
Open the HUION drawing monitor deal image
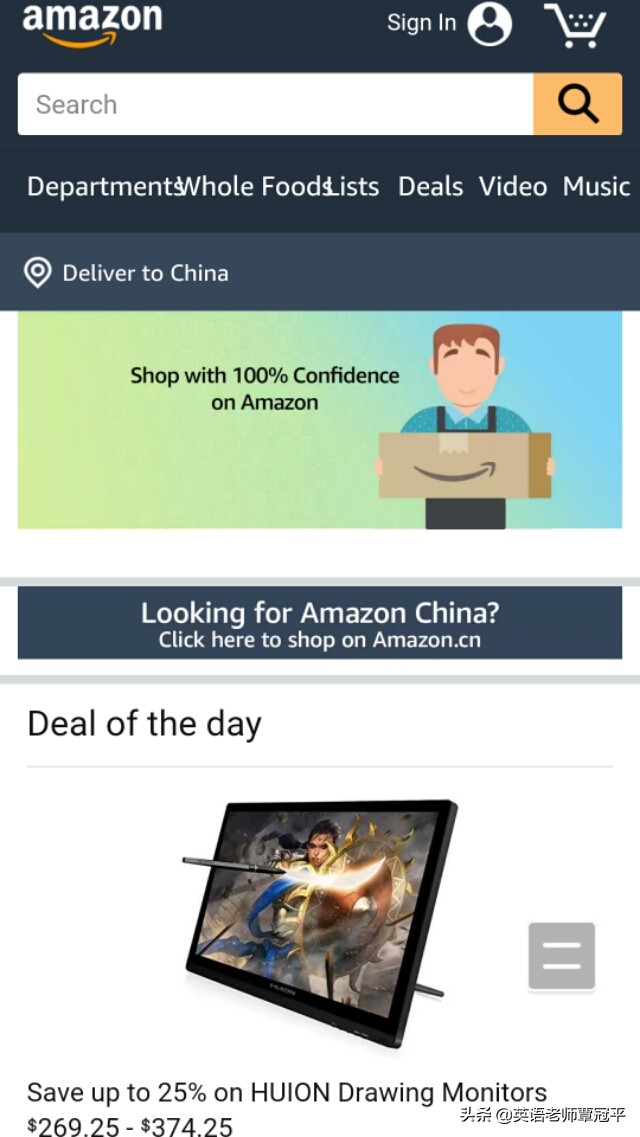pos(320,920)
